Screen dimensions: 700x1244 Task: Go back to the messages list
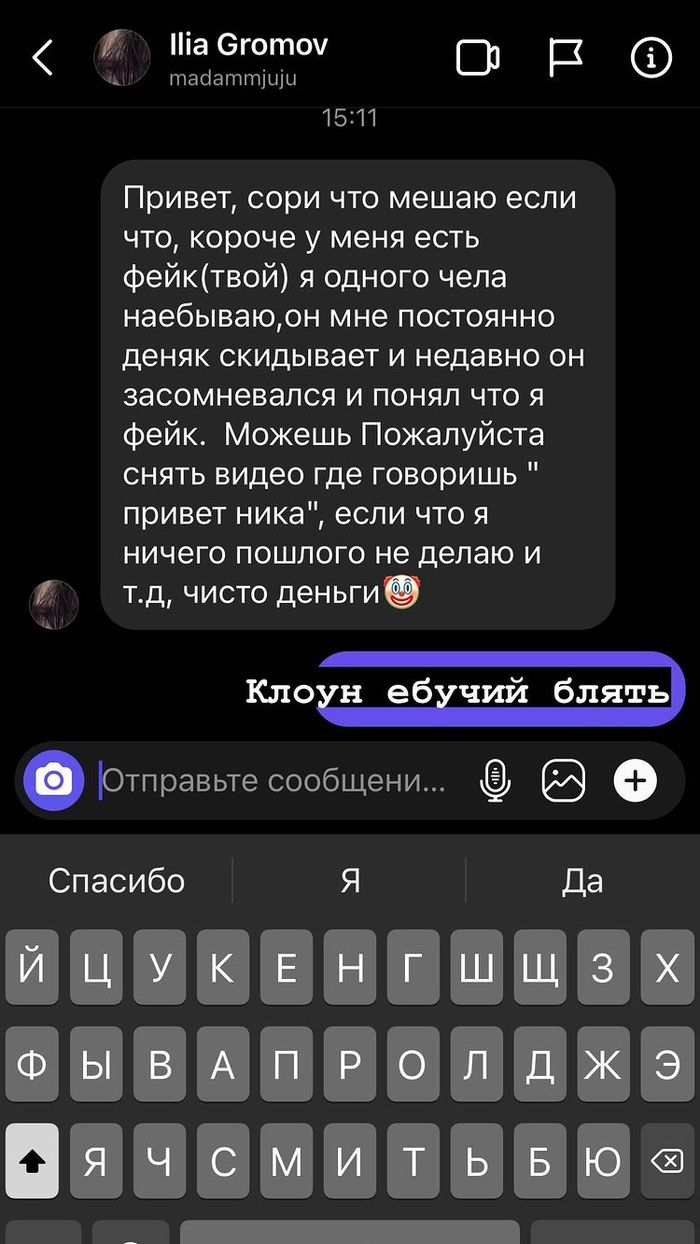tap(43, 59)
